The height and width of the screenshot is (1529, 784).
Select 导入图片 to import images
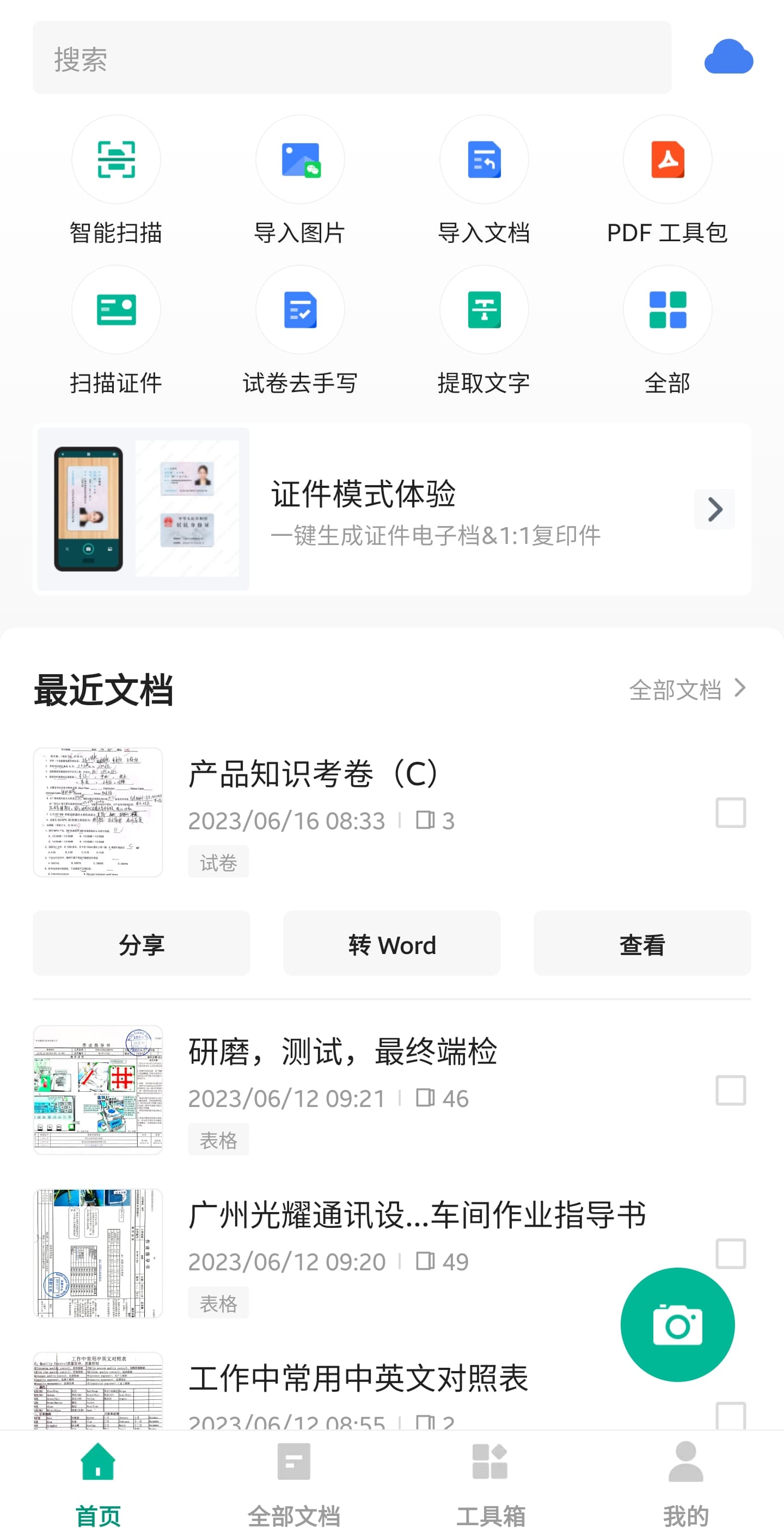click(299, 180)
